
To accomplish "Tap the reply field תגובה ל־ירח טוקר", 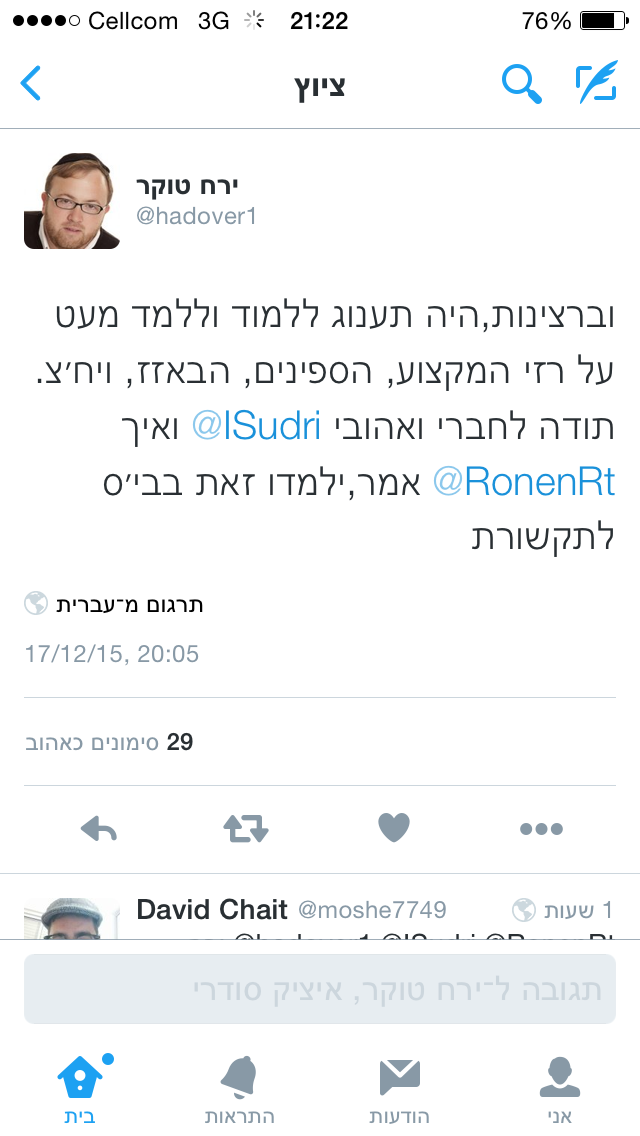I will click(x=320, y=990).
